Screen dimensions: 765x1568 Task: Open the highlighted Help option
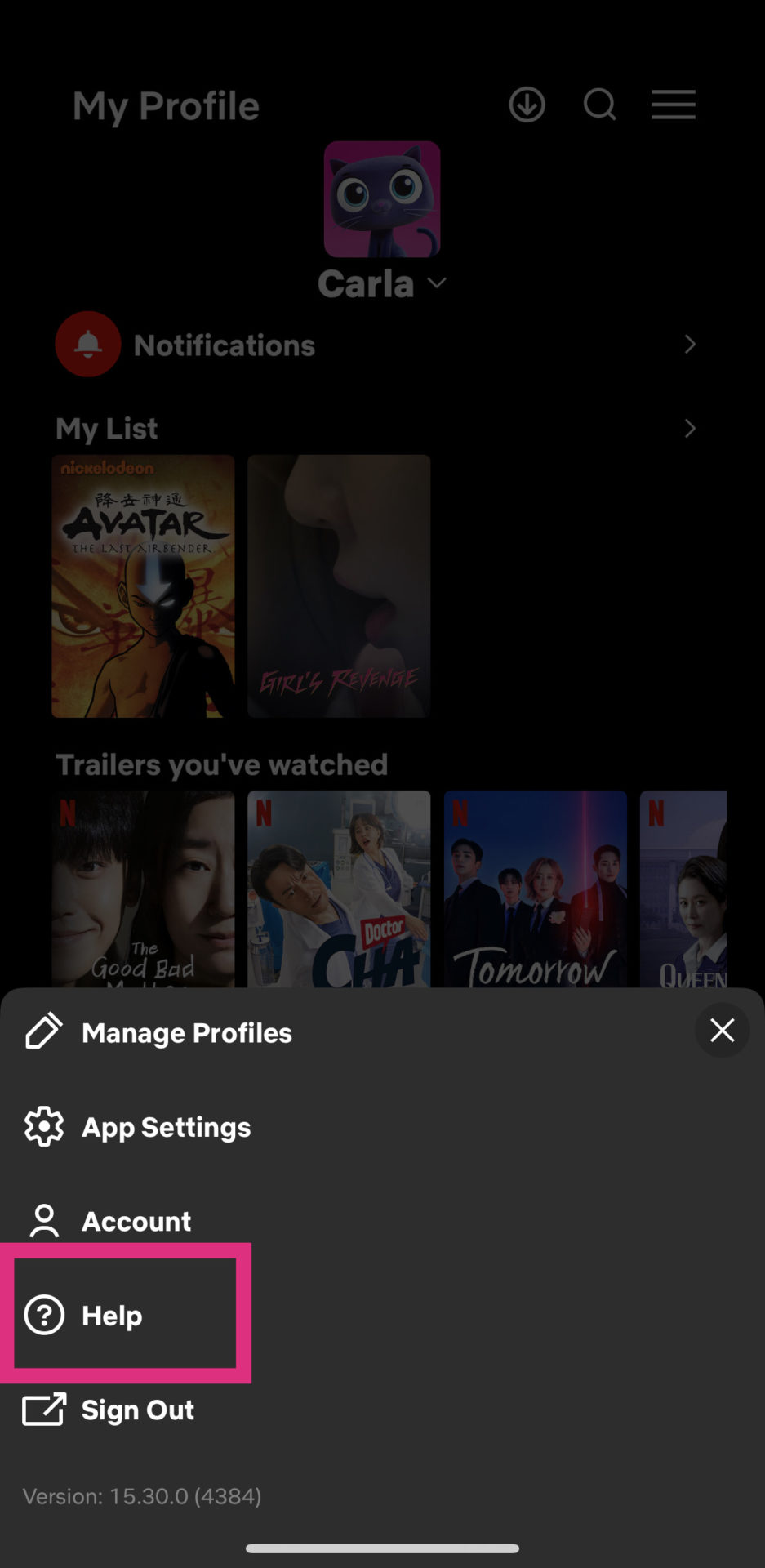(x=112, y=1315)
